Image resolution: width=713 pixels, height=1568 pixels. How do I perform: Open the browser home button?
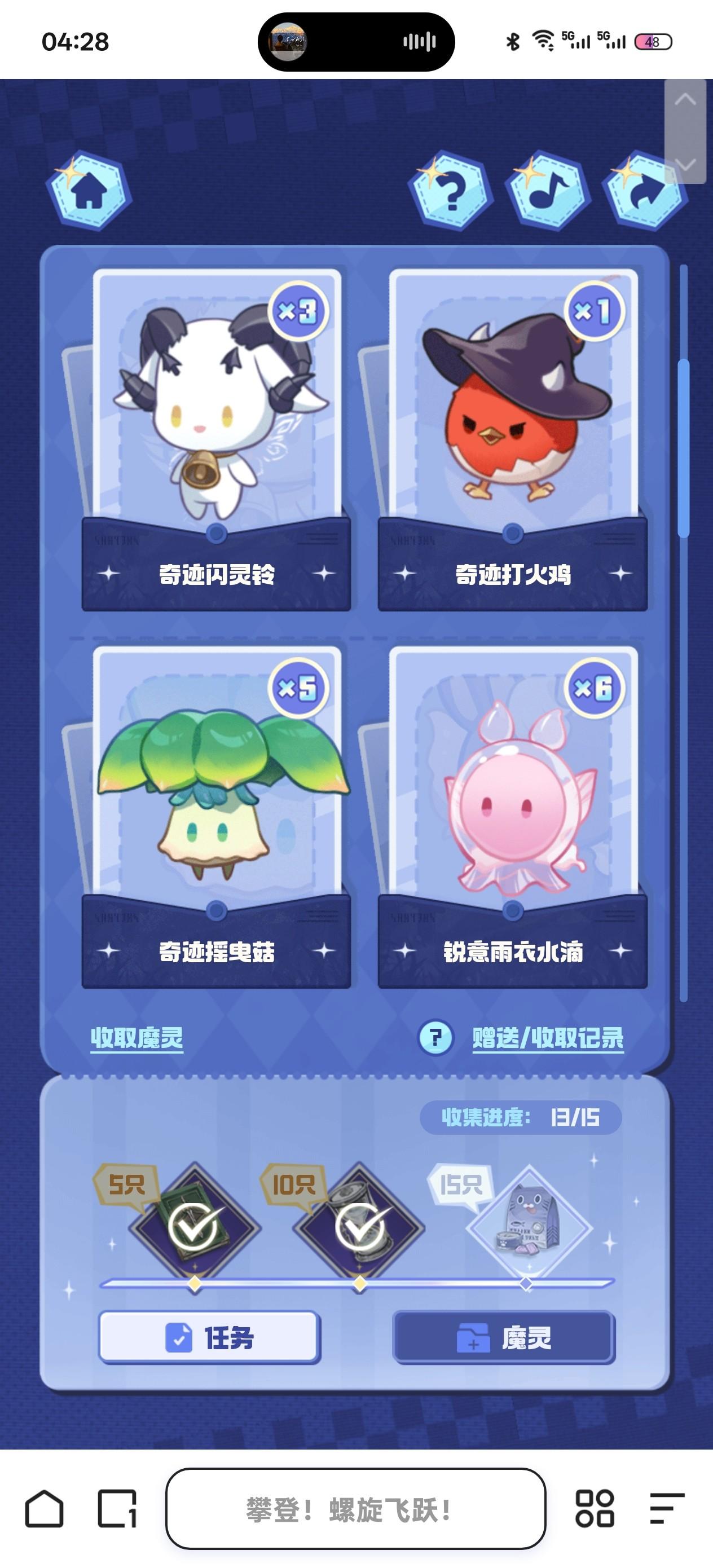click(44, 1509)
